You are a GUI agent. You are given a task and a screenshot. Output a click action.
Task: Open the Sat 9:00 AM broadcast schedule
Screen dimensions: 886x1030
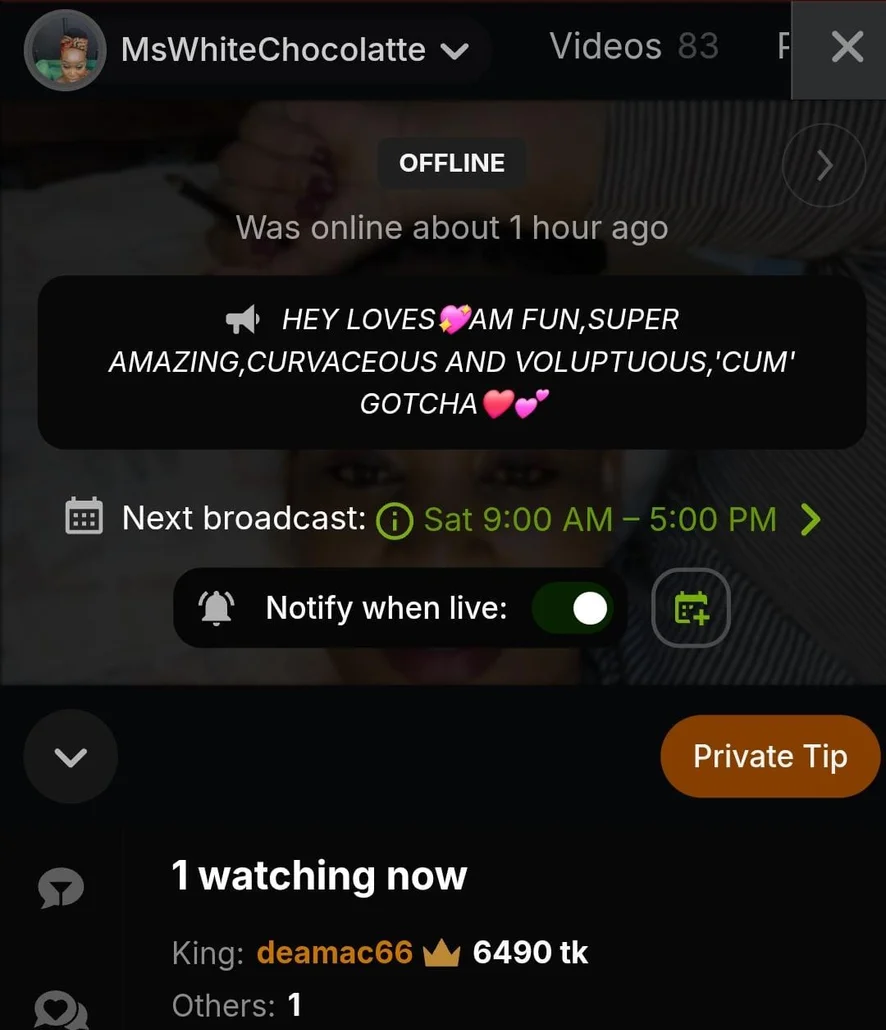[600, 519]
